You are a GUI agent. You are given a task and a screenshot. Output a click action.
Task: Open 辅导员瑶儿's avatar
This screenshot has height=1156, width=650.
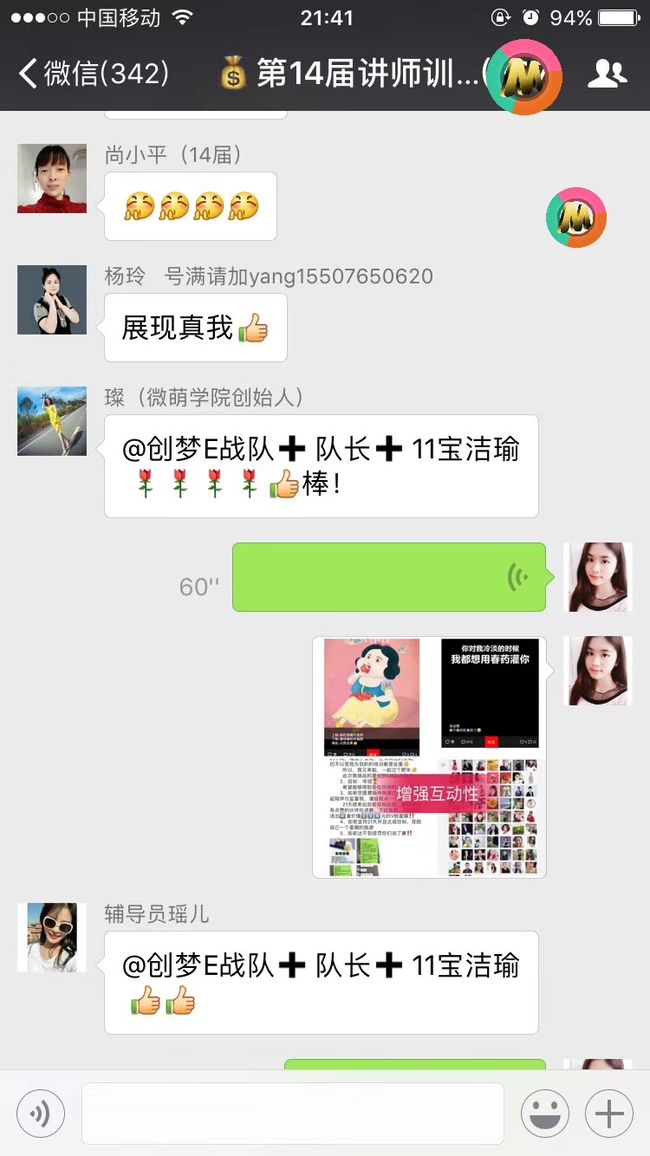pyautogui.click(x=52, y=937)
